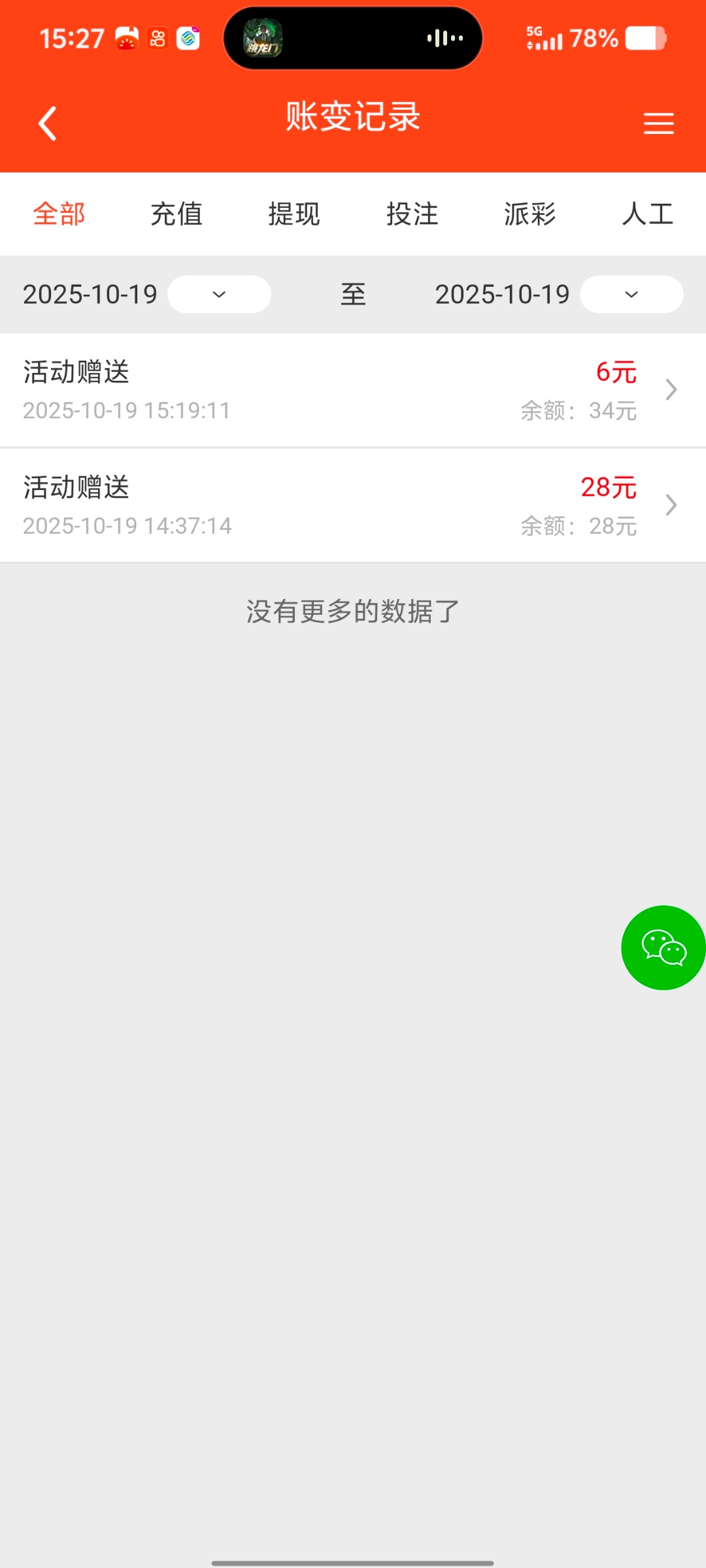Expand the start date dropdown
Viewport: 706px width, 1568px height.
219,295
